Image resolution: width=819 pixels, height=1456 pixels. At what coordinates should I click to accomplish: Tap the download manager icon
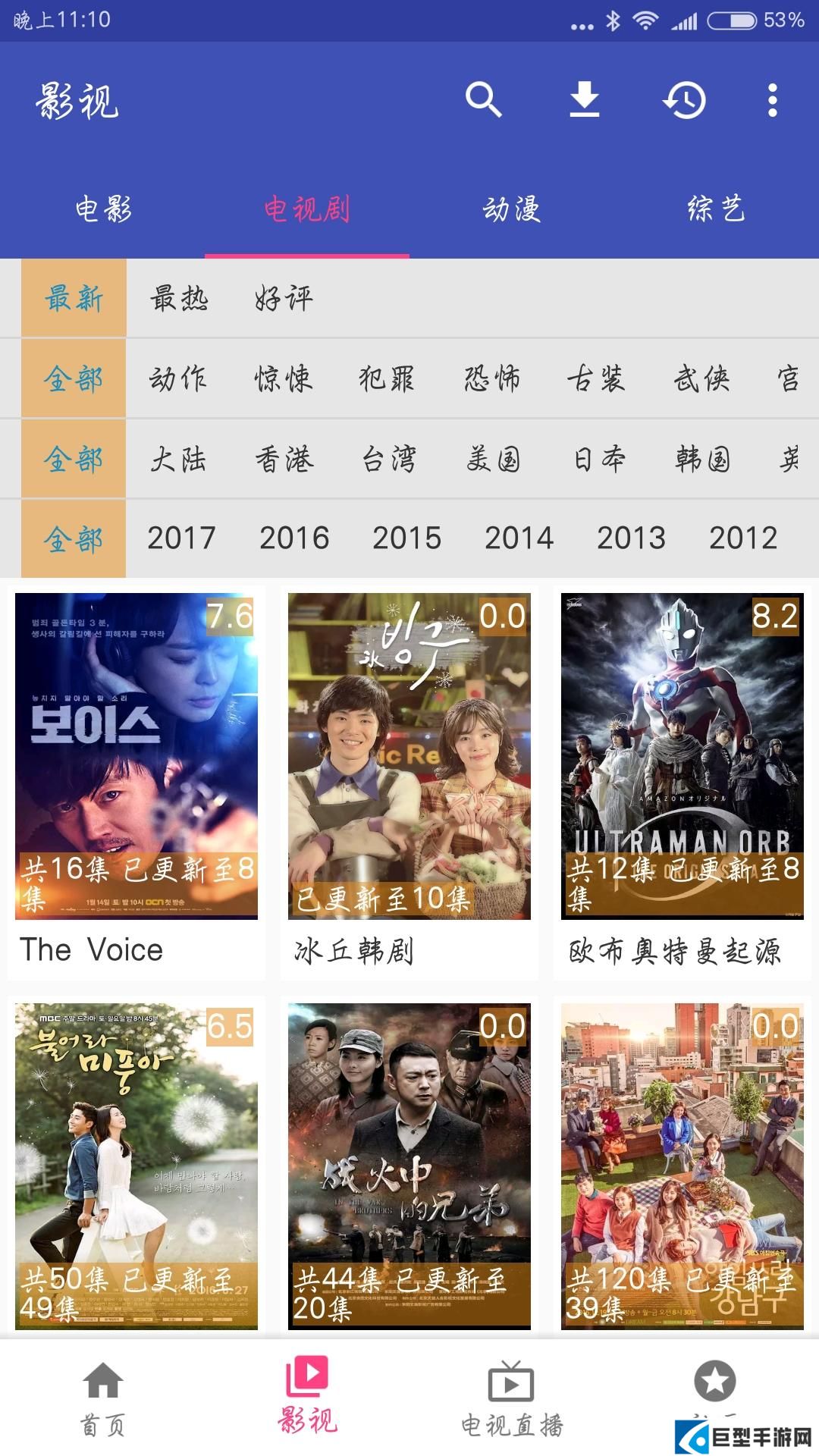pyautogui.click(x=585, y=100)
